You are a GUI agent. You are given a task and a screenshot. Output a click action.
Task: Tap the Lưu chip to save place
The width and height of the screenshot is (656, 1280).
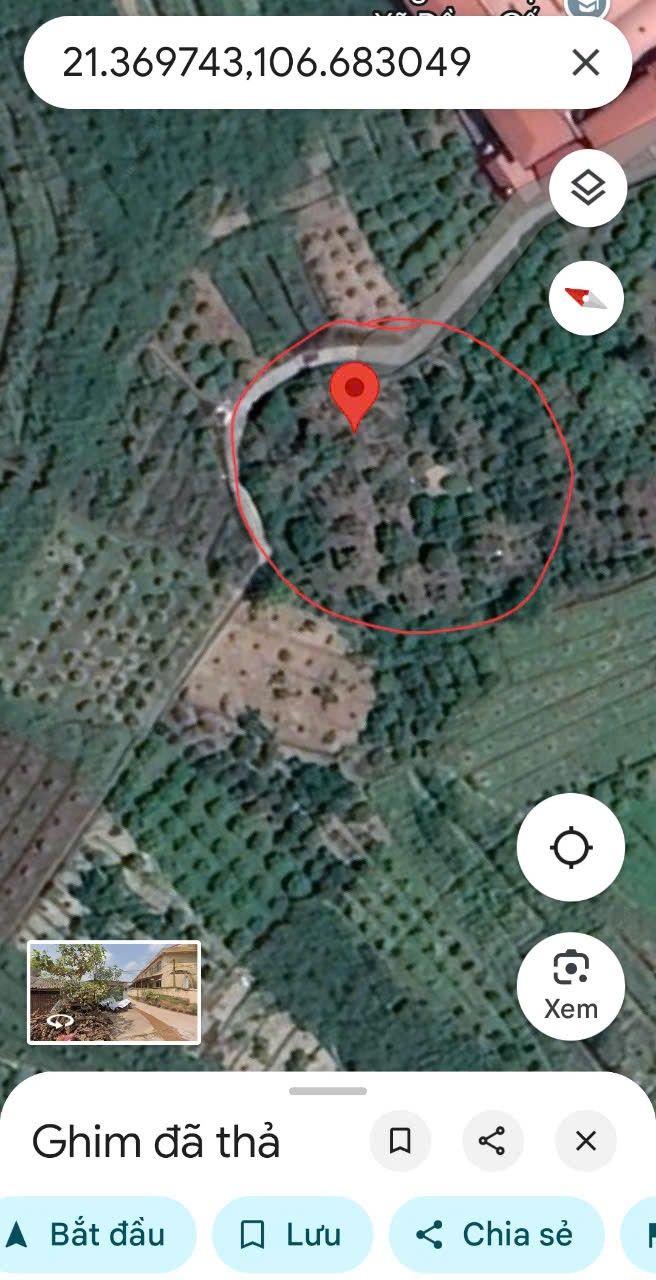click(x=292, y=1235)
